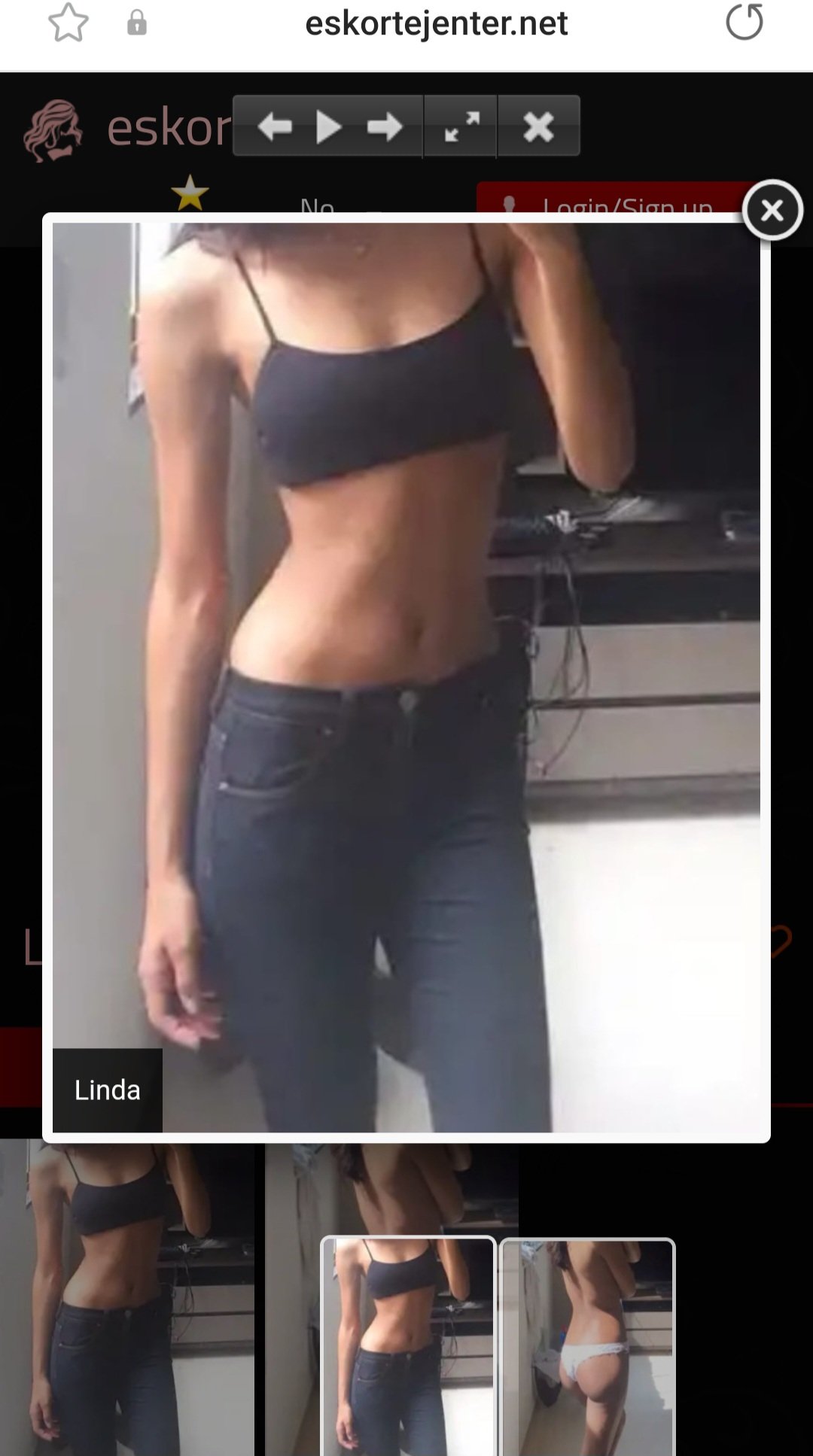Reload the page

point(744,22)
